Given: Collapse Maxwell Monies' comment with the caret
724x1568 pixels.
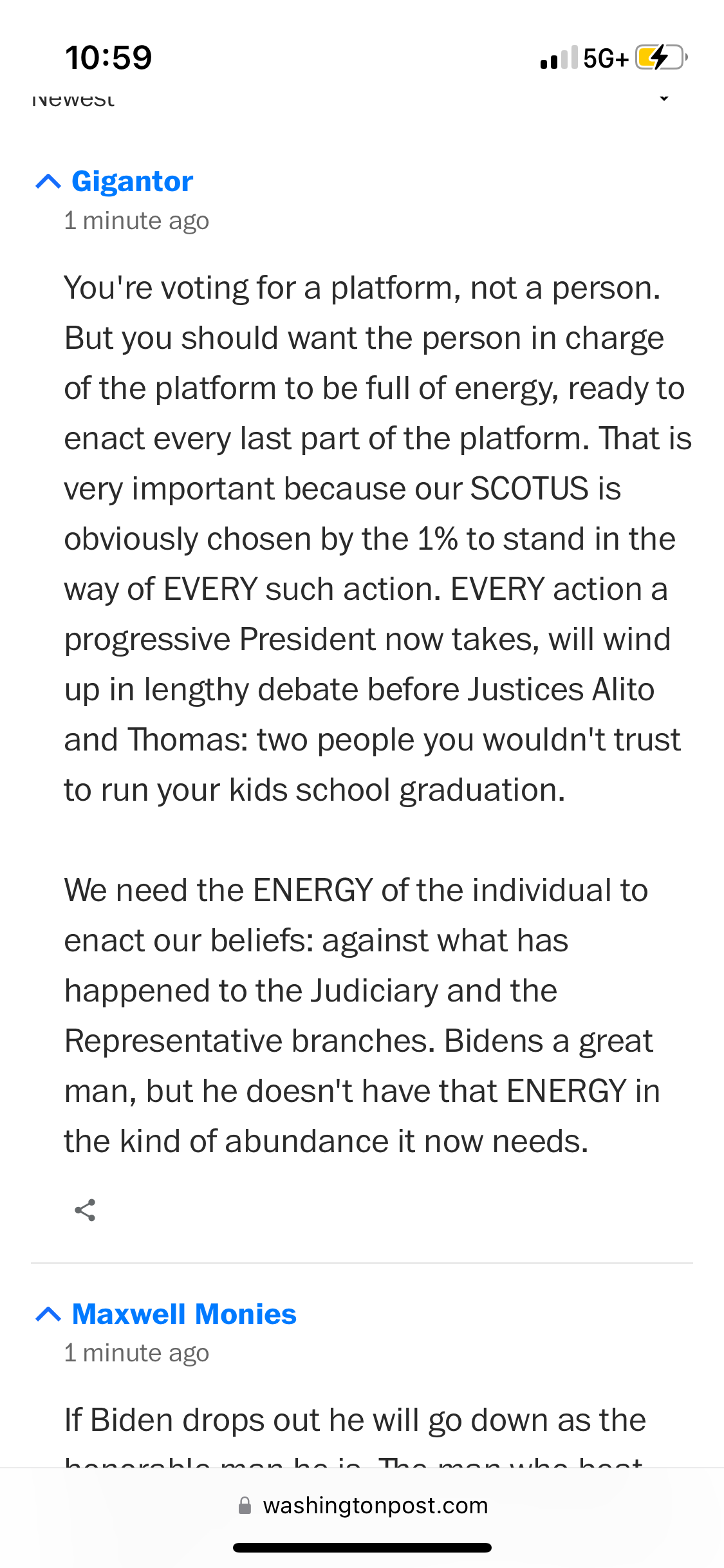Looking at the screenshot, I should pyautogui.click(x=48, y=1314).
